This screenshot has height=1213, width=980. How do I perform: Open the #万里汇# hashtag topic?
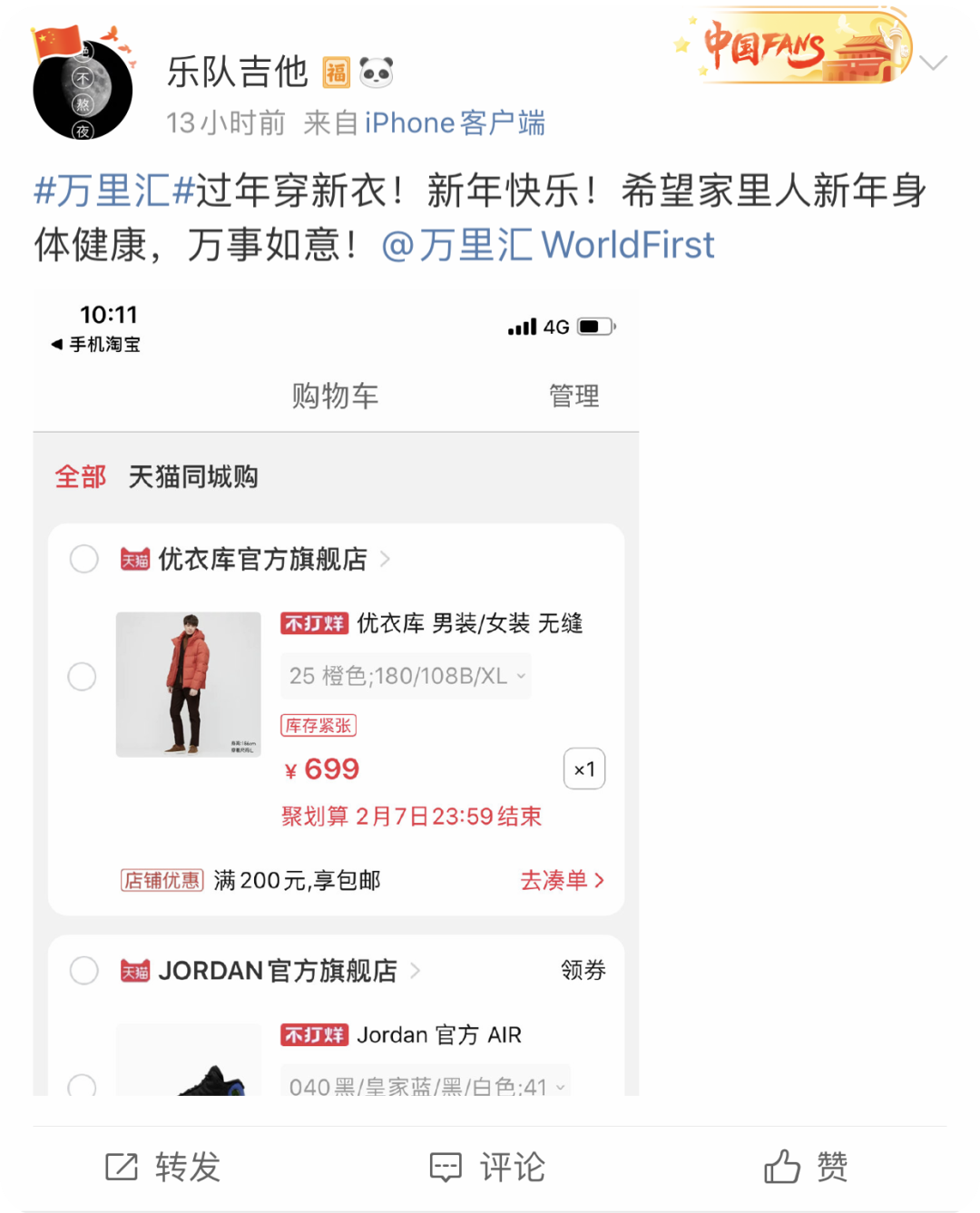[x=114, y=191]
